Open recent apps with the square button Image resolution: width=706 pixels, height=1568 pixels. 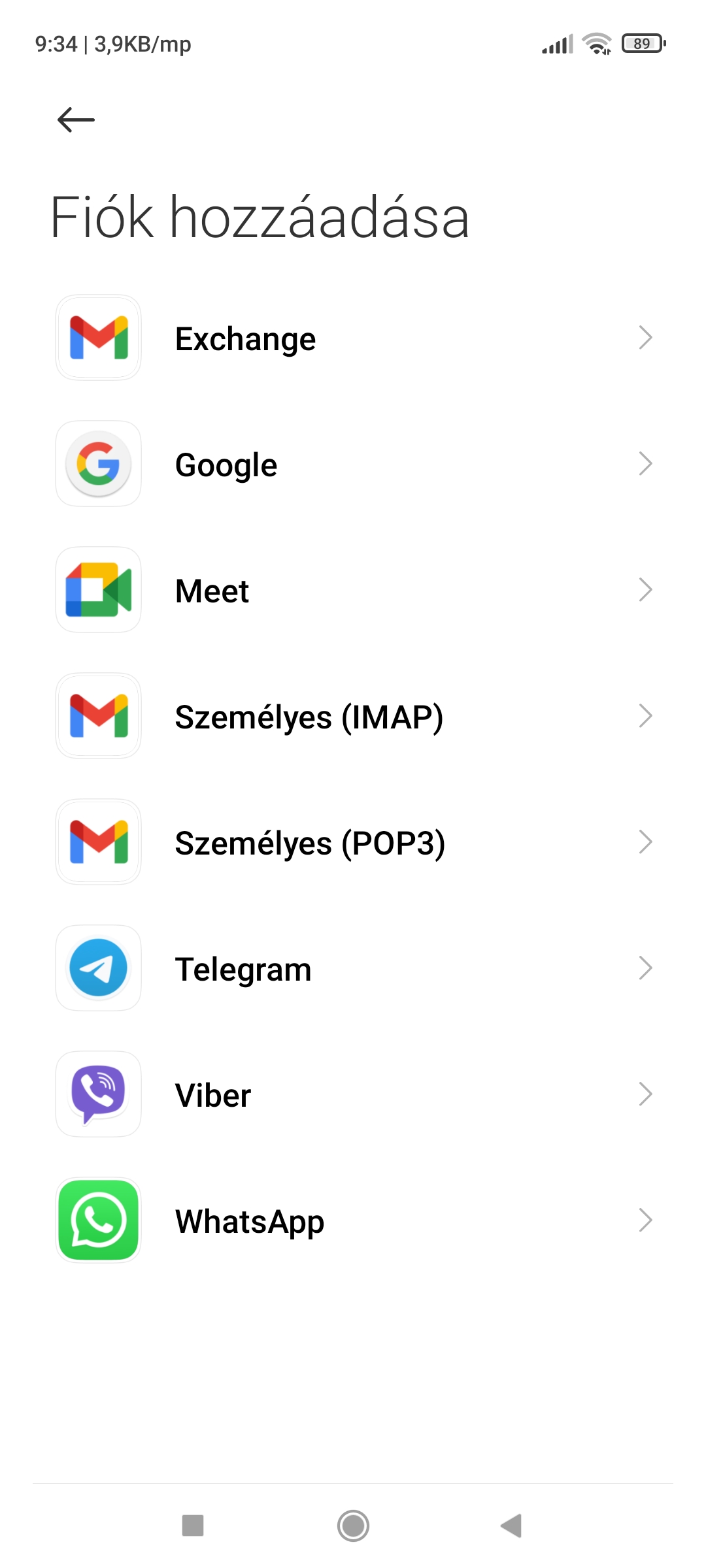point(193,1526)
